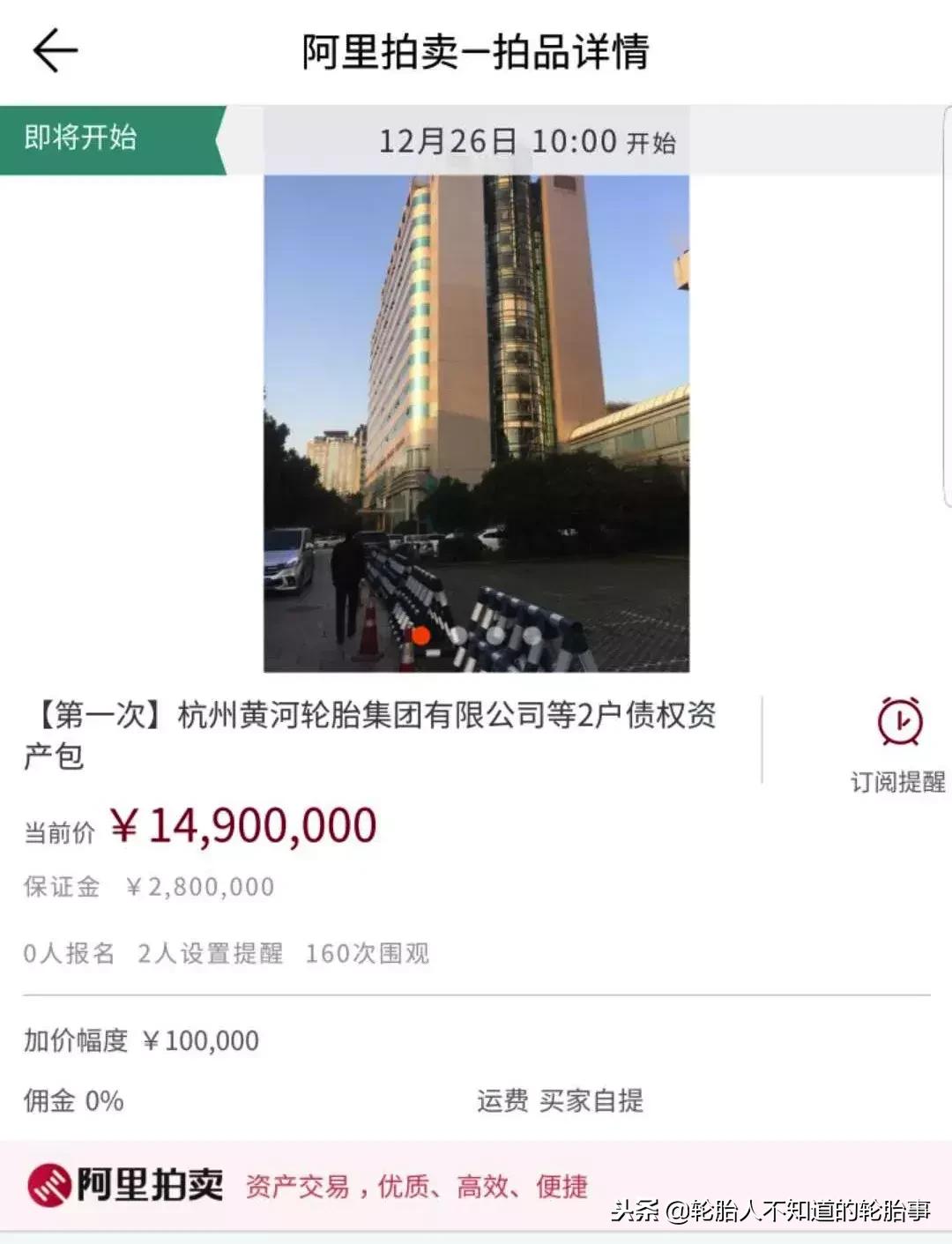The height and width of the screenshot is (1244, 952).
Task: Select the orange active carousel dot
Action: pyautogui.click(x=420, y=633)
